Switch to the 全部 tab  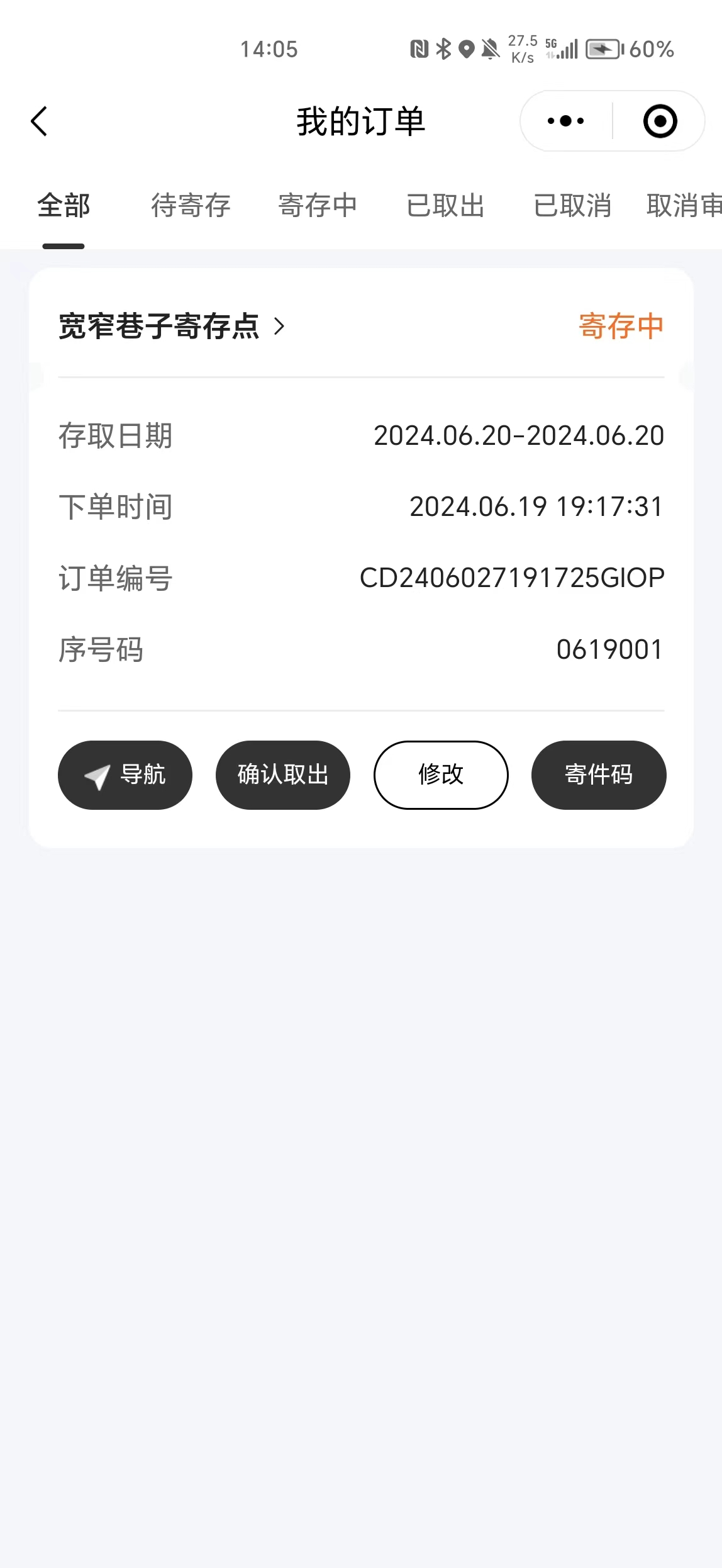coord(64,206)
